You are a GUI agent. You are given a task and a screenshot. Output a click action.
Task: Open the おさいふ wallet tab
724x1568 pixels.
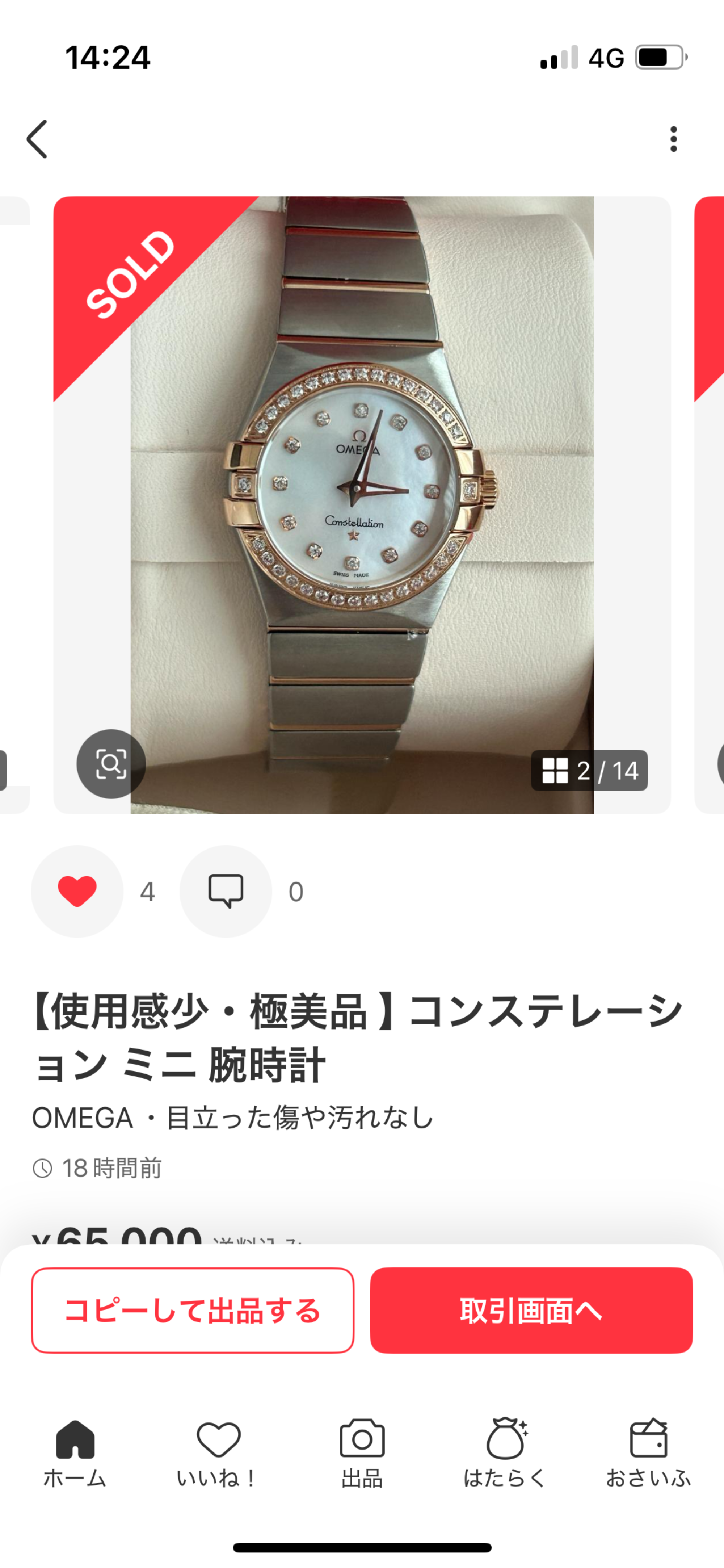coord(648,1452)
